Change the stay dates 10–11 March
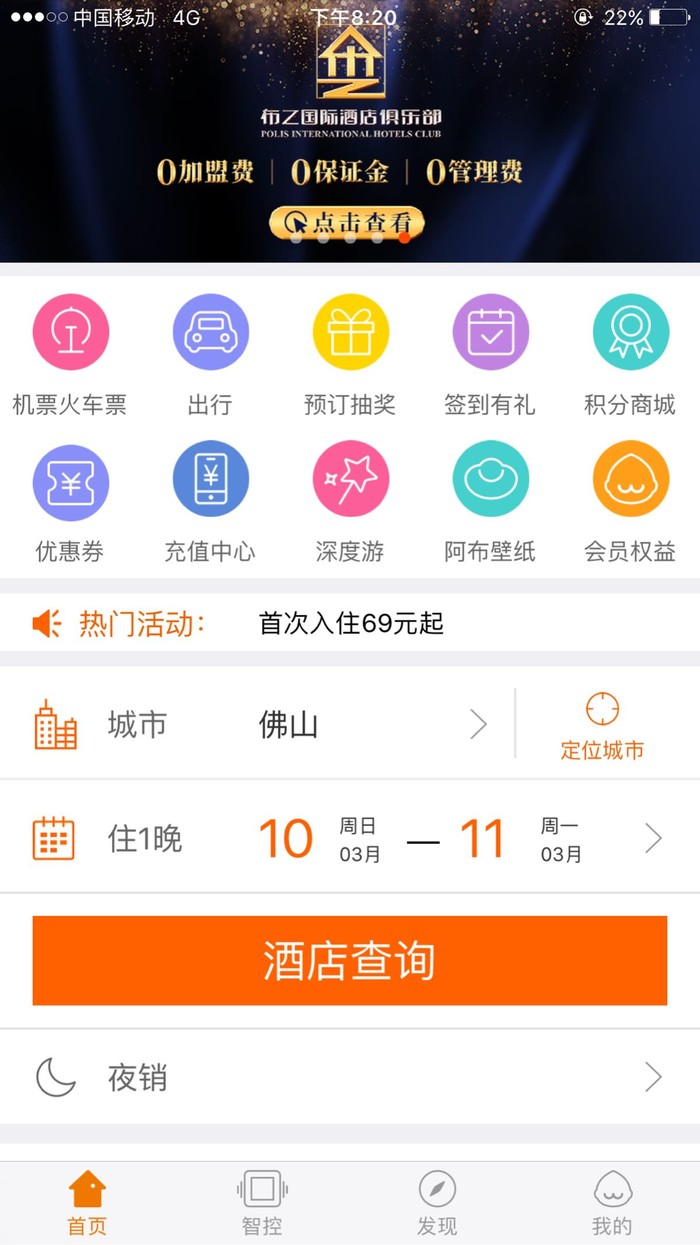Image resolution: width=700 pixels, height=1245 pixels. (420, 838)
